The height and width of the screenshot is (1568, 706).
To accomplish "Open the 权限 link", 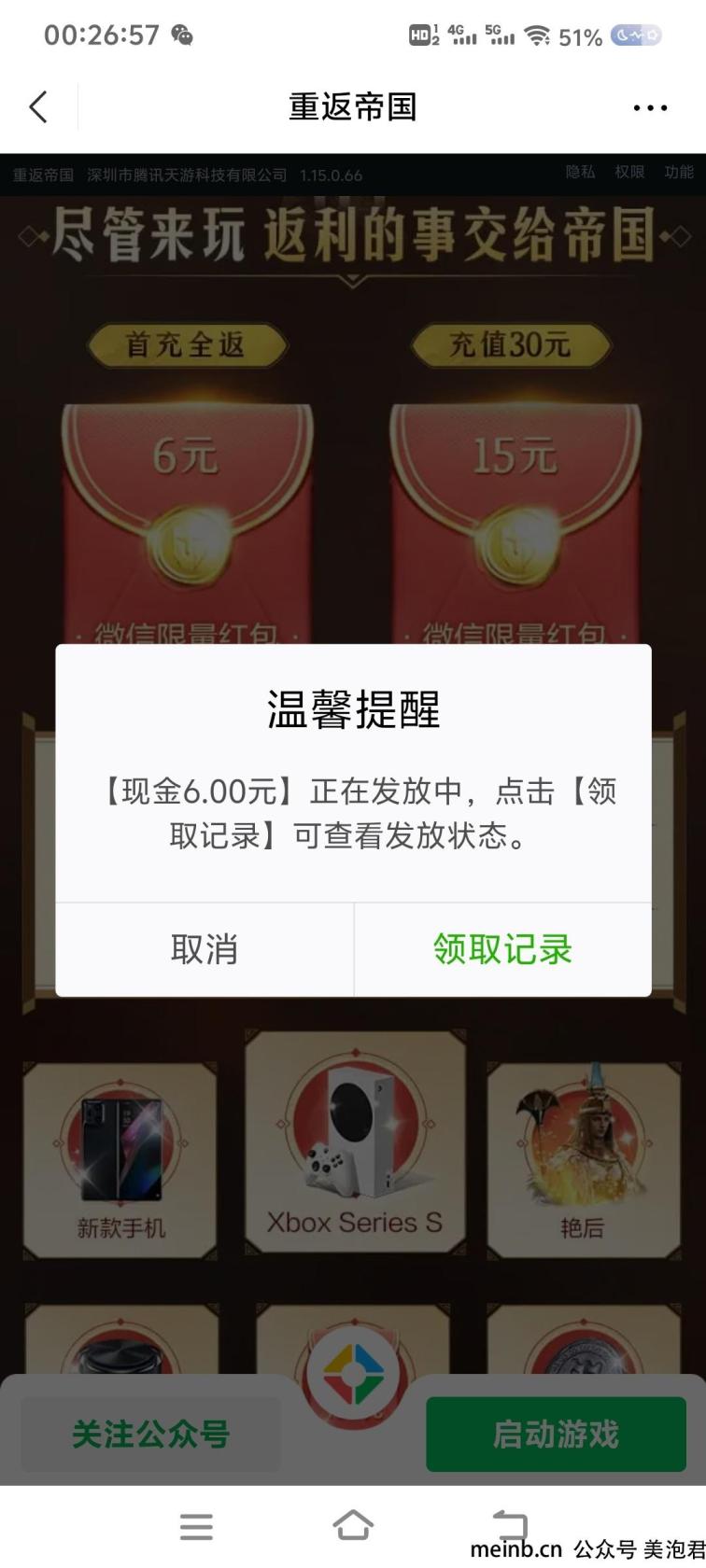I will click(x=629, y=173).
